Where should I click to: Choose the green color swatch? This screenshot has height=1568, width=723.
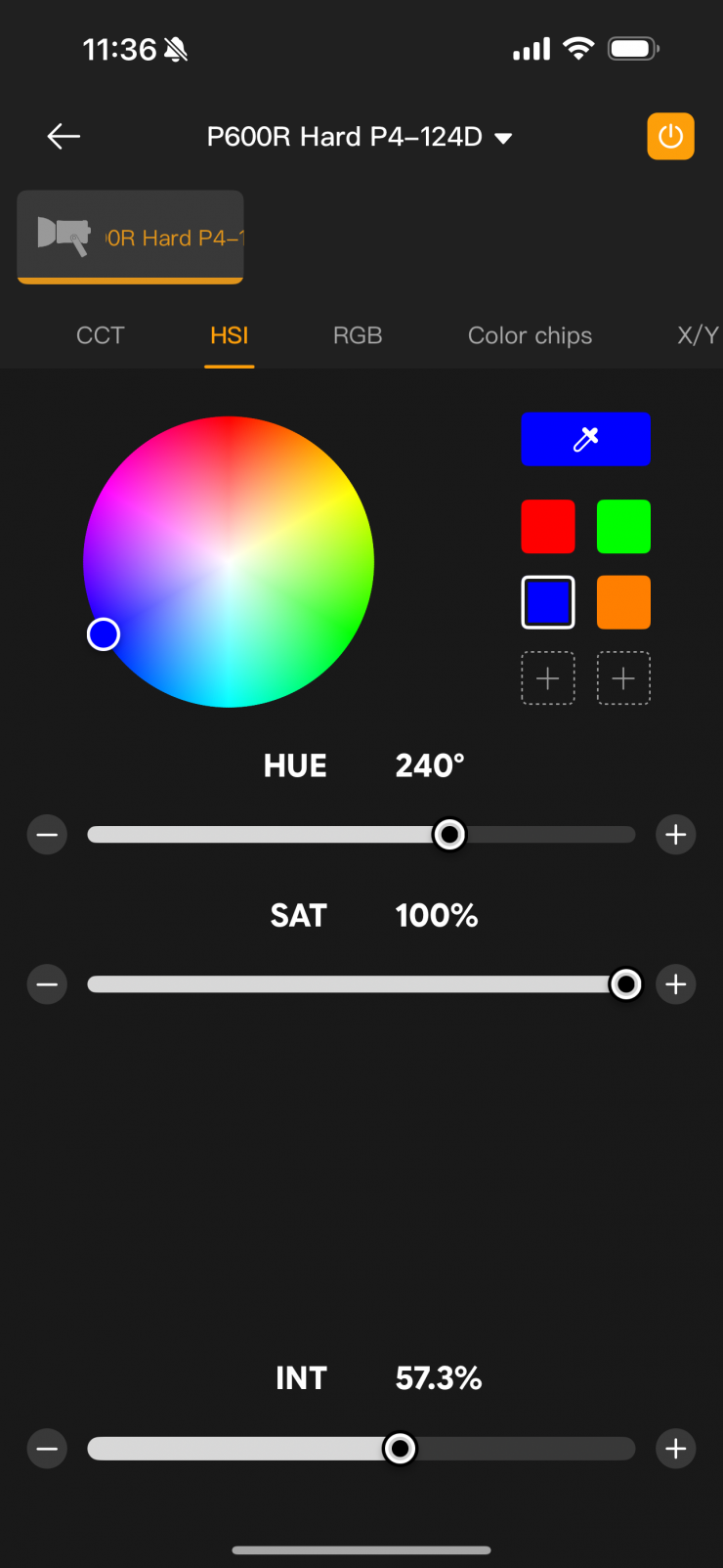point(623,526)
